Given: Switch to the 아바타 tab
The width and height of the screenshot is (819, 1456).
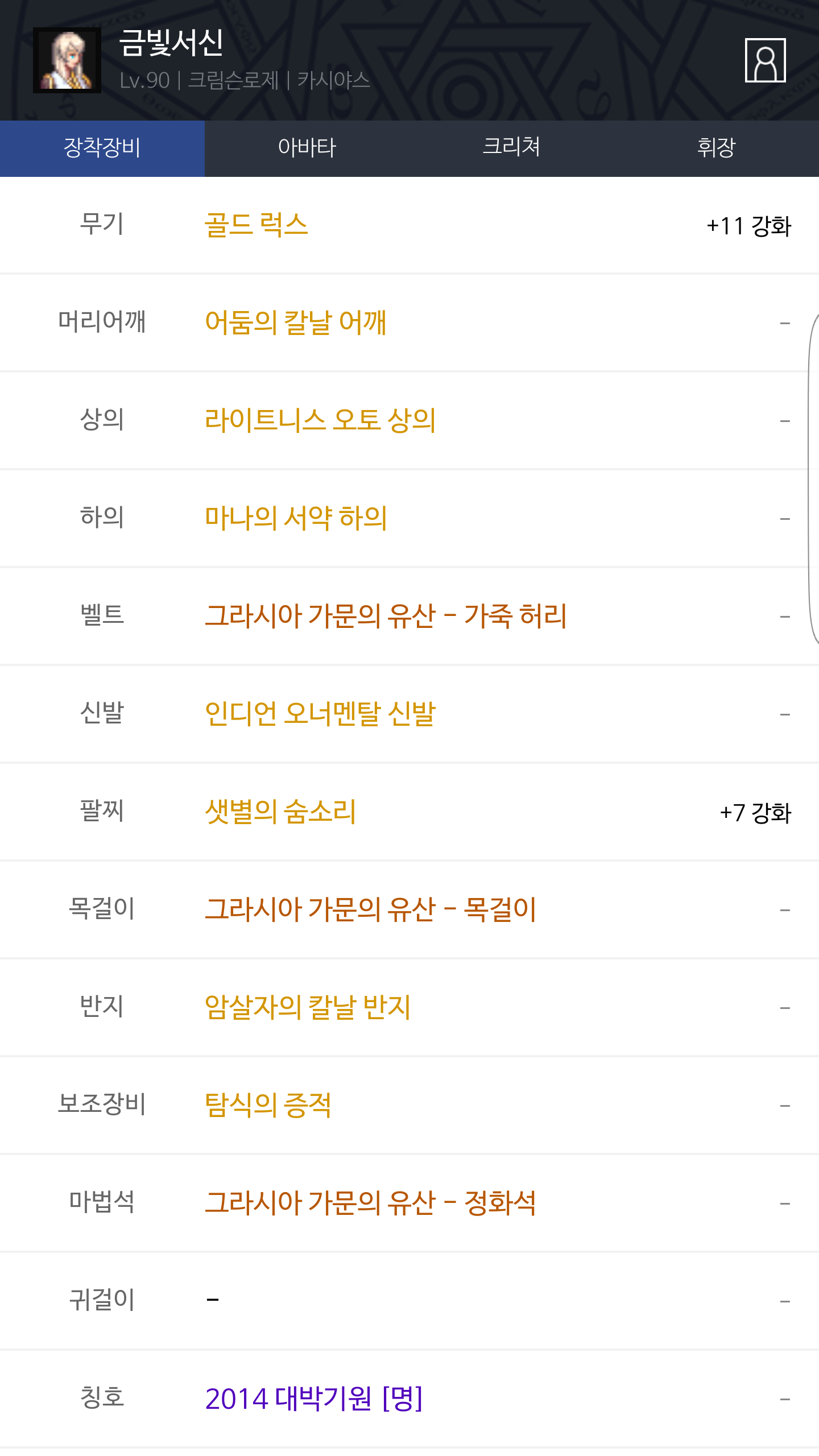Looking at the screenshot, I should 307,148.
